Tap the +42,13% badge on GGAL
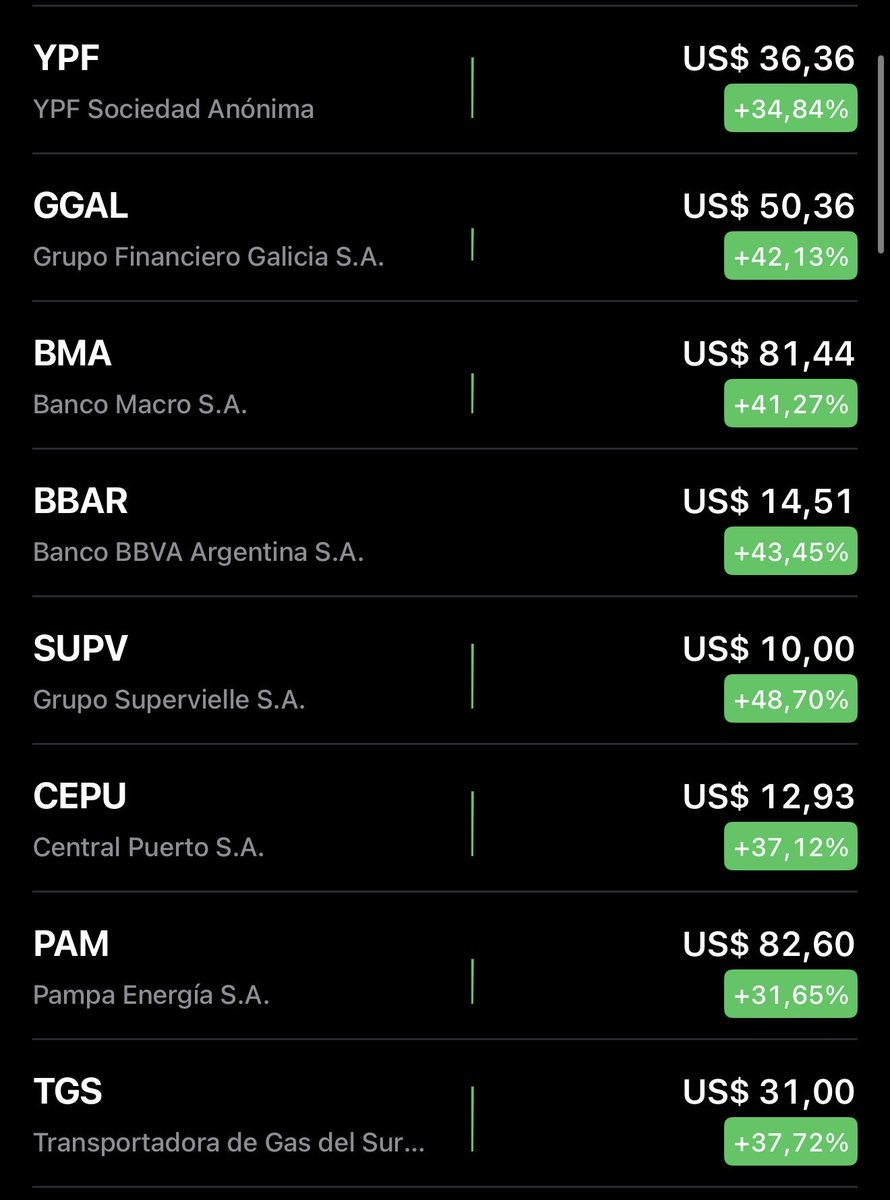The width and height of the screenshot is (890, 1200). point(790,257)
